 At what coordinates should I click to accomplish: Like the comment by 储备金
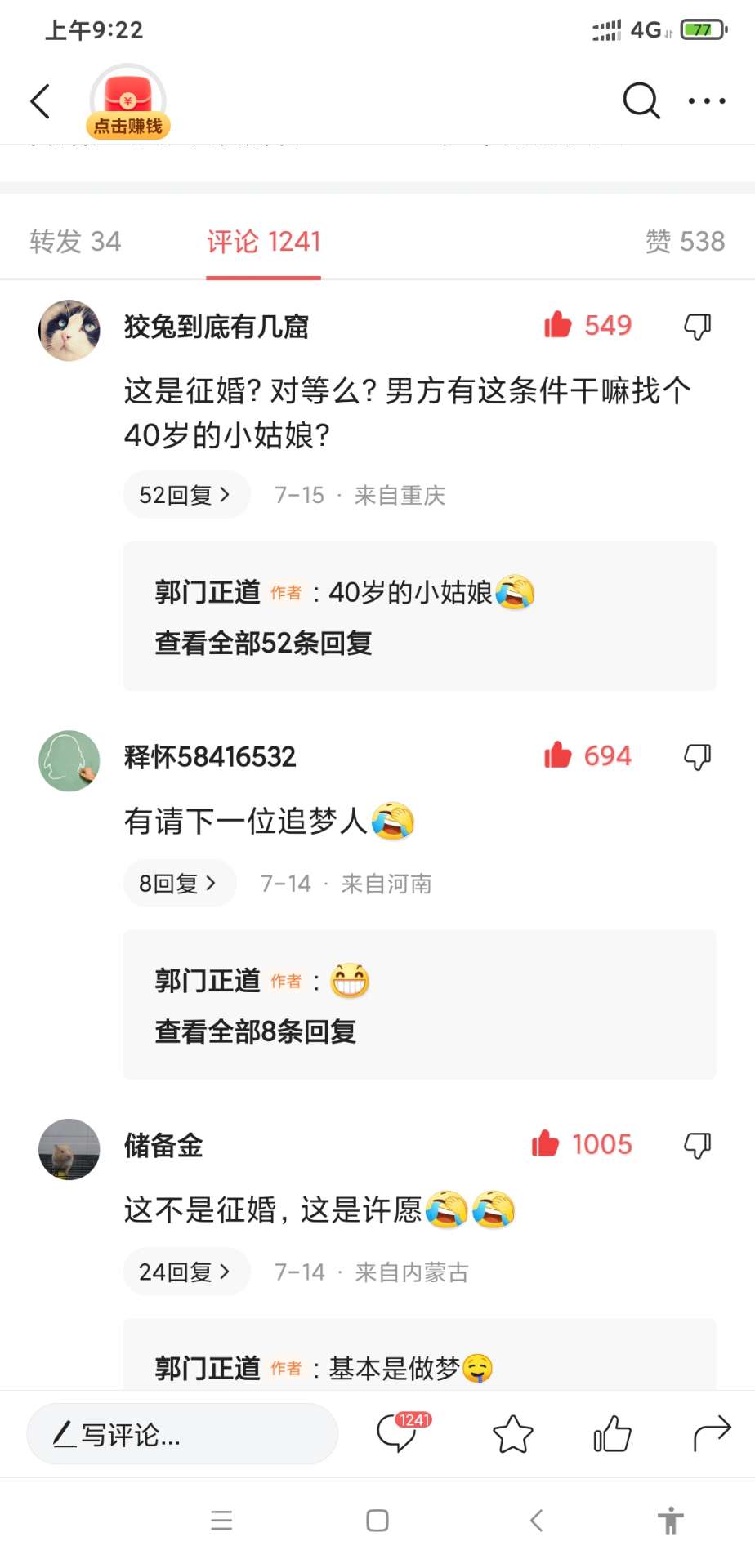click(546, 1144)
